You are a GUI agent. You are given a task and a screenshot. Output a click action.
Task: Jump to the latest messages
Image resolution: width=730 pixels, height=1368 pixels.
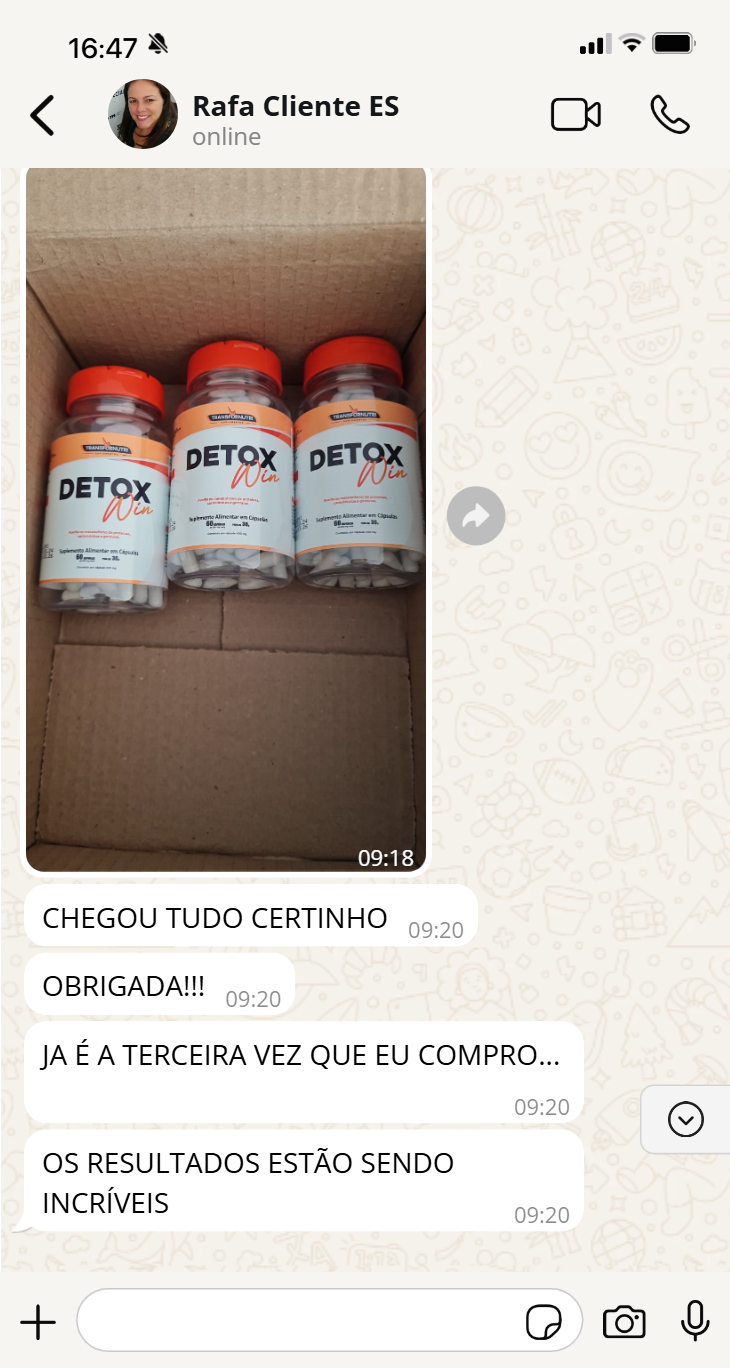[685, 1119]
